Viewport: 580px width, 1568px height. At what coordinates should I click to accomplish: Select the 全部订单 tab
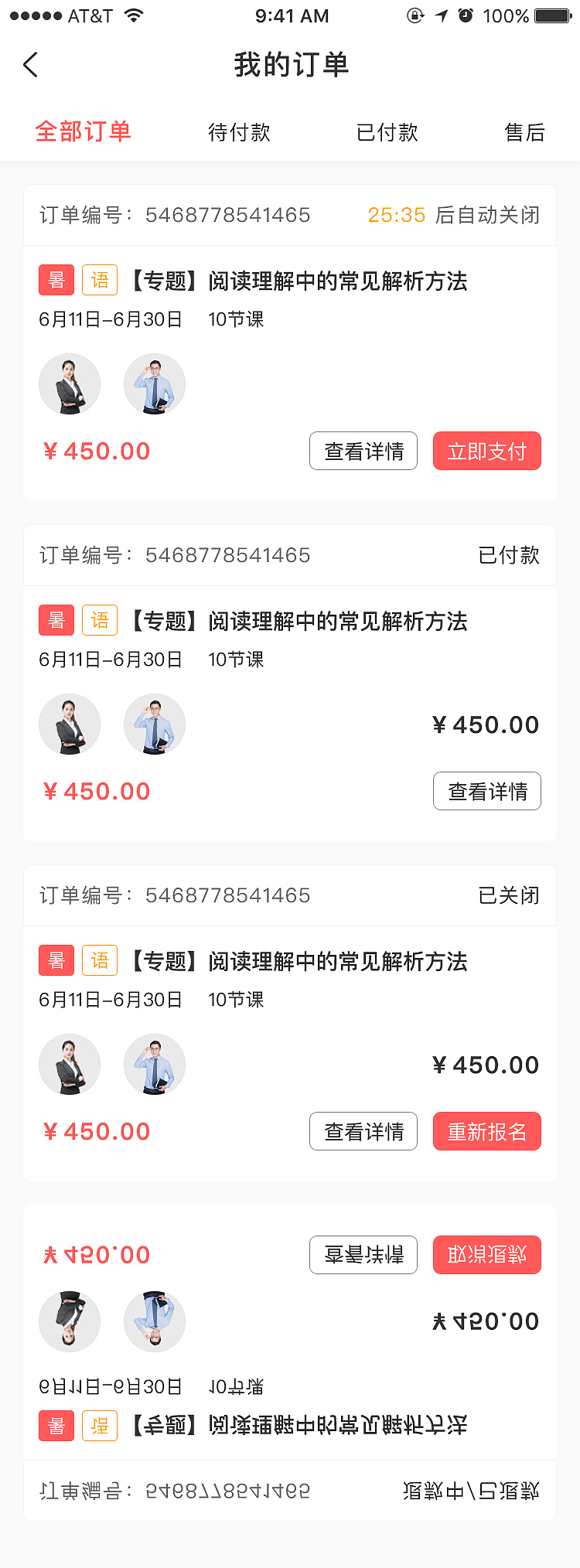83,132
